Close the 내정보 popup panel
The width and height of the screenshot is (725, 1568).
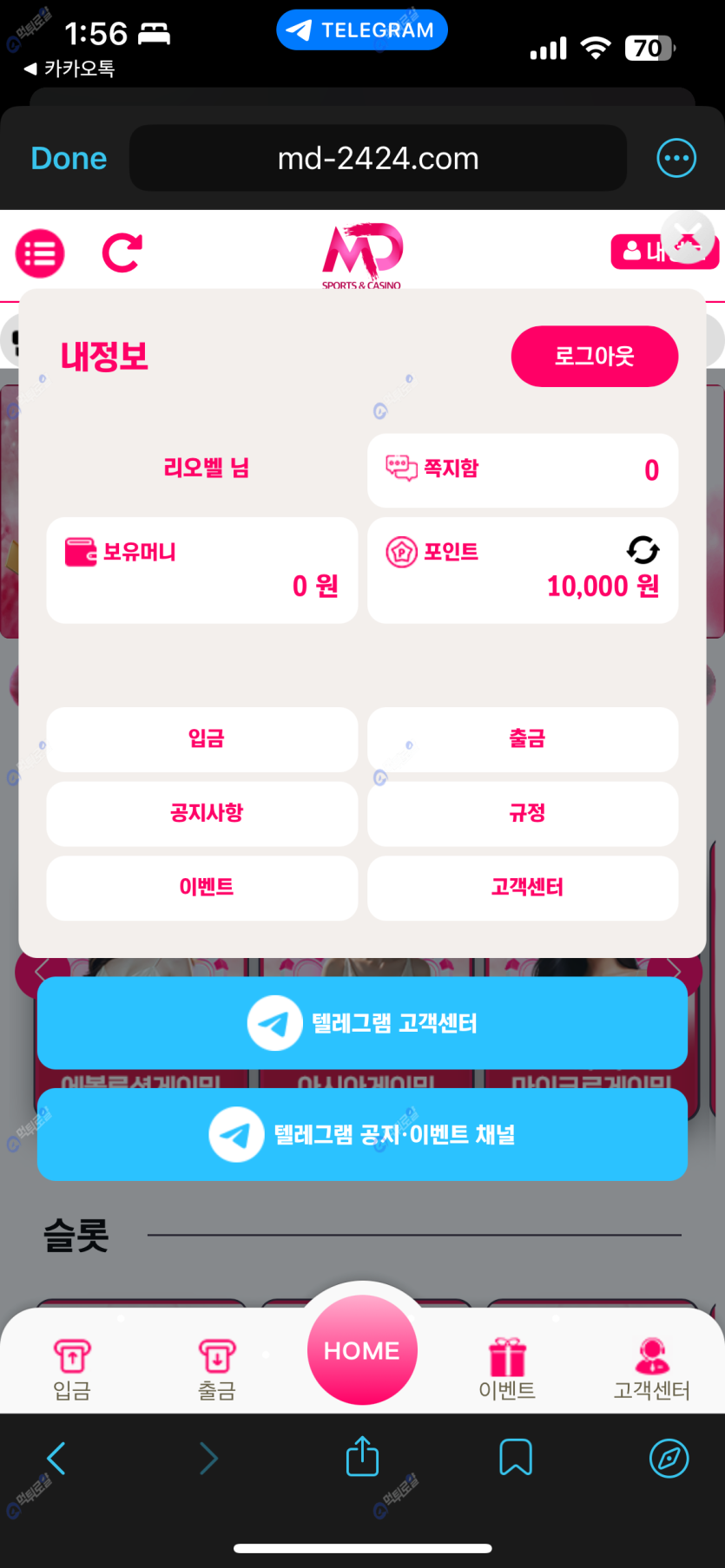[x=688, y=236]
